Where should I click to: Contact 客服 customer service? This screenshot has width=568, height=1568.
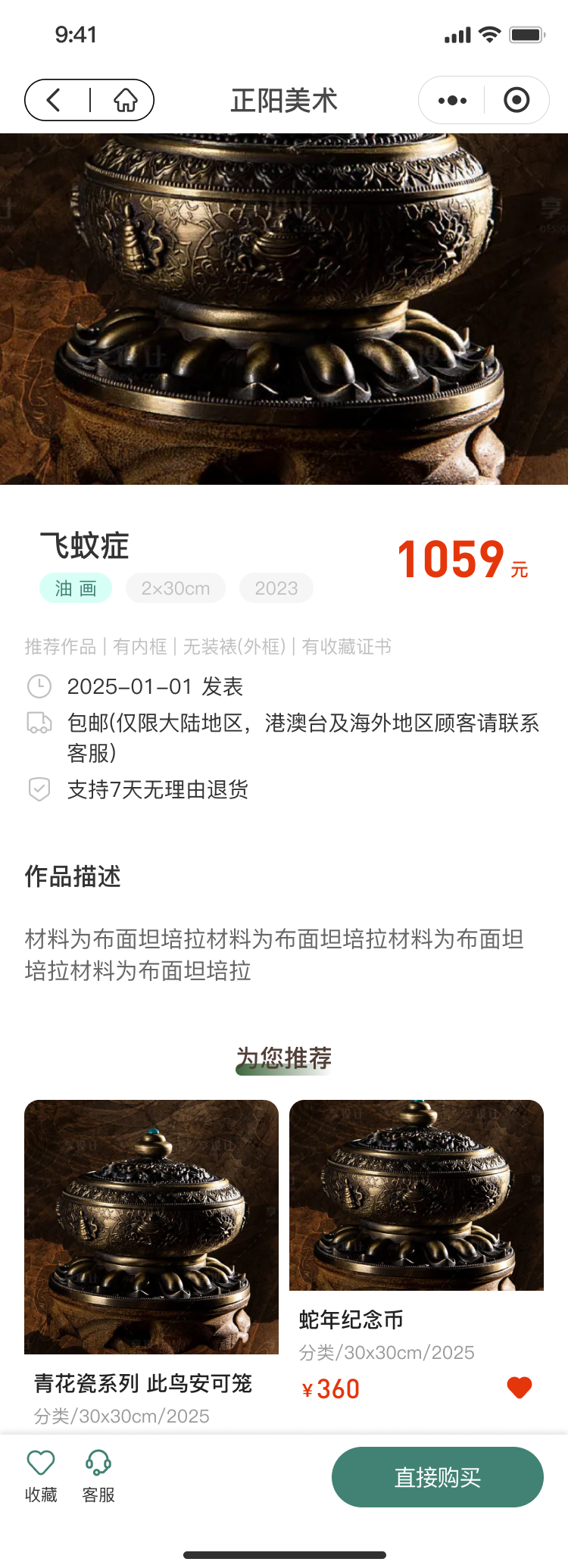pyautogui.click(x=98, y=1476)
